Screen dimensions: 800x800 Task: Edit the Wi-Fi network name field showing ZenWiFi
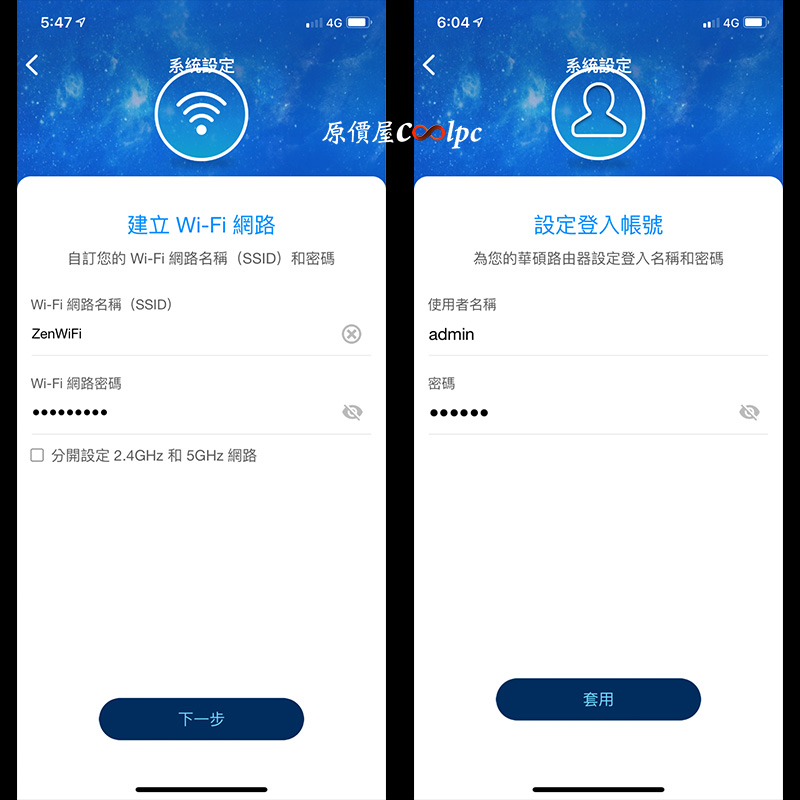click(x=180, y=334)
